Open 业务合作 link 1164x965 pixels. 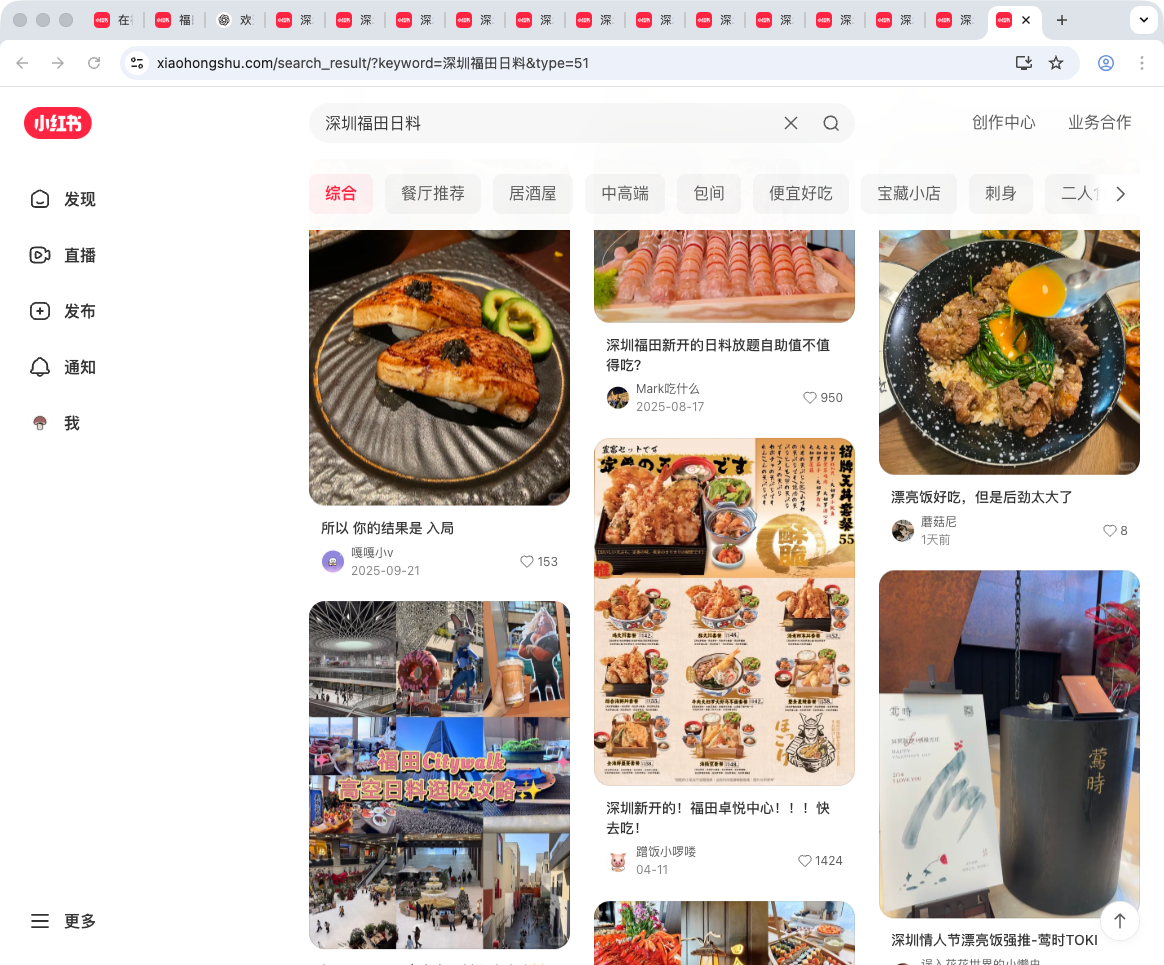coord(1099,122)
